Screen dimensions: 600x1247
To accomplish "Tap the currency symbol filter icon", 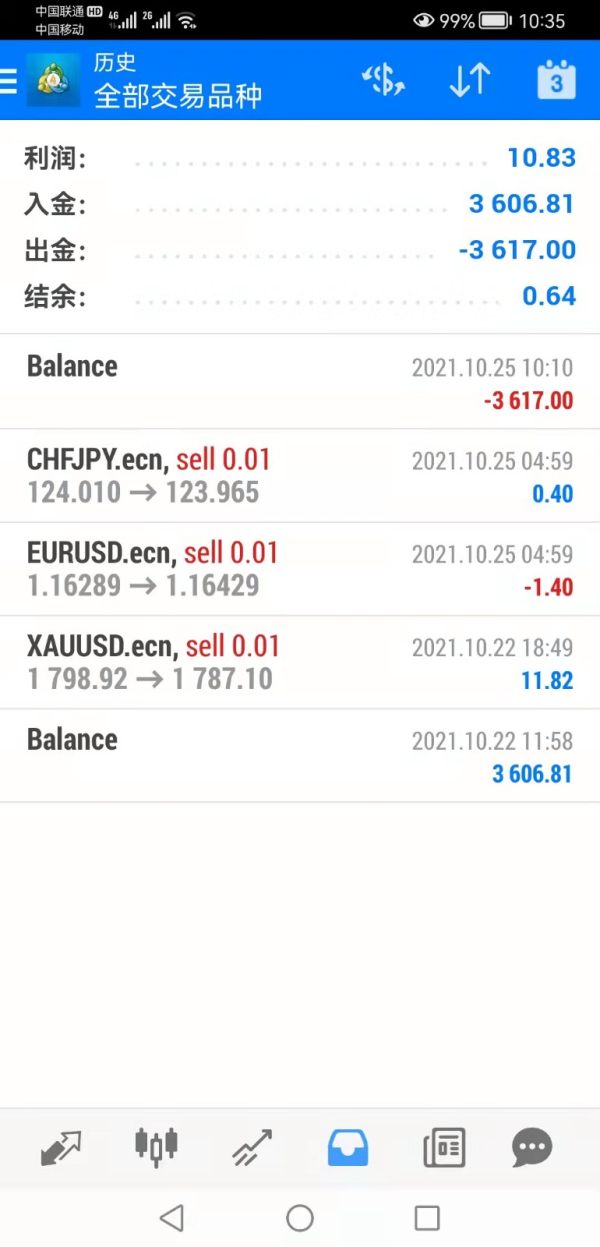I will (x=383, y=81).
